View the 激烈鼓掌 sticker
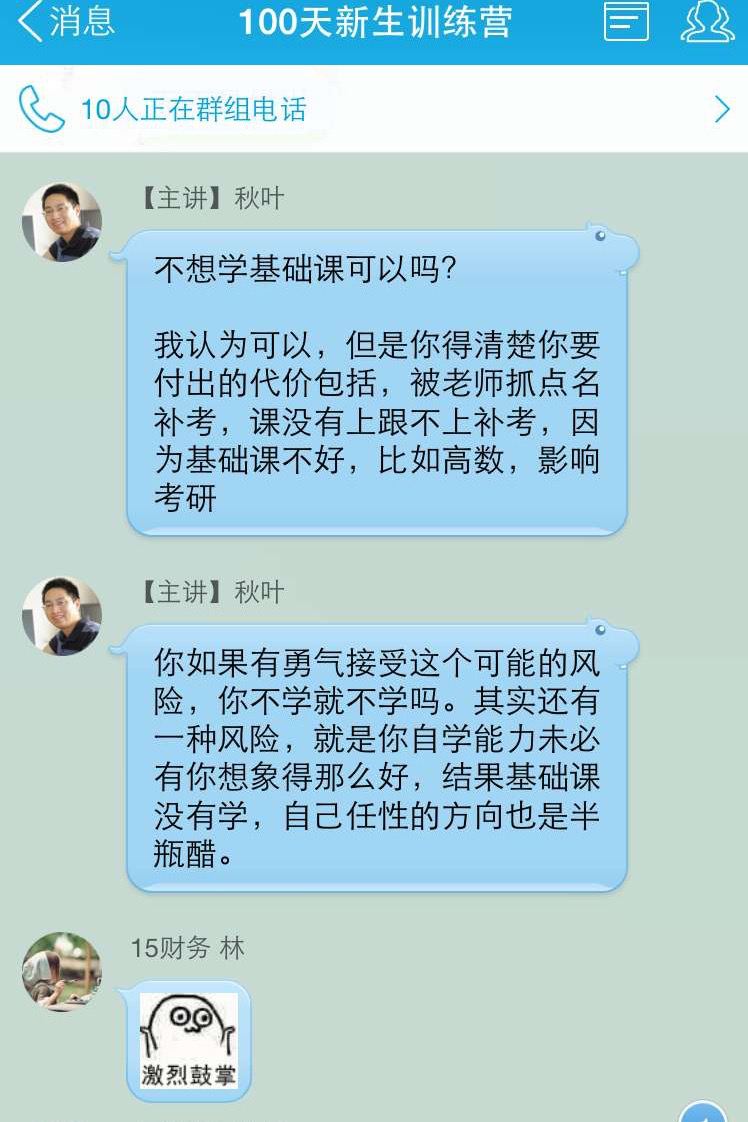This screenshot has width=748, height=1122. pyautogui.click(x=189, y=1040)
